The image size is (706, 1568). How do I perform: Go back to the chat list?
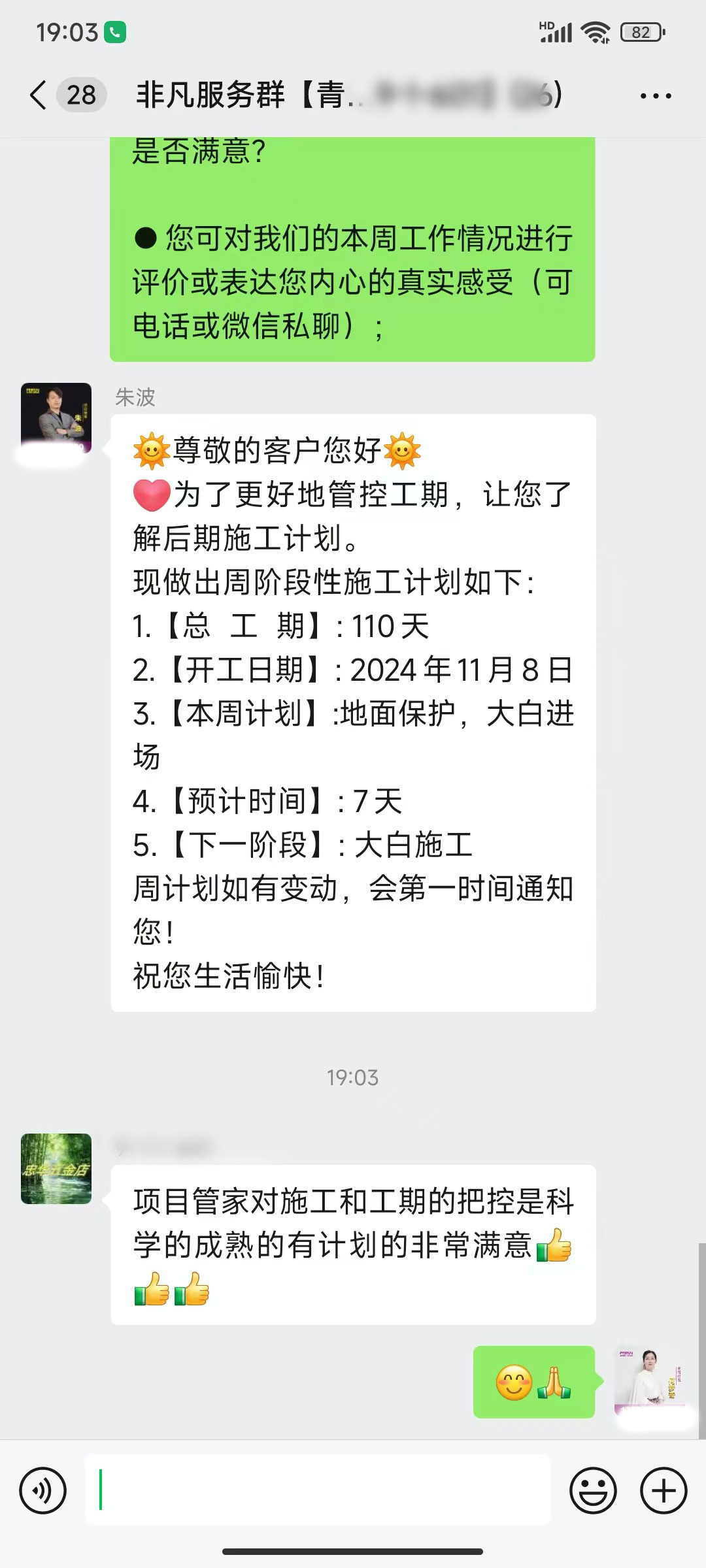(x=39, y=95)
